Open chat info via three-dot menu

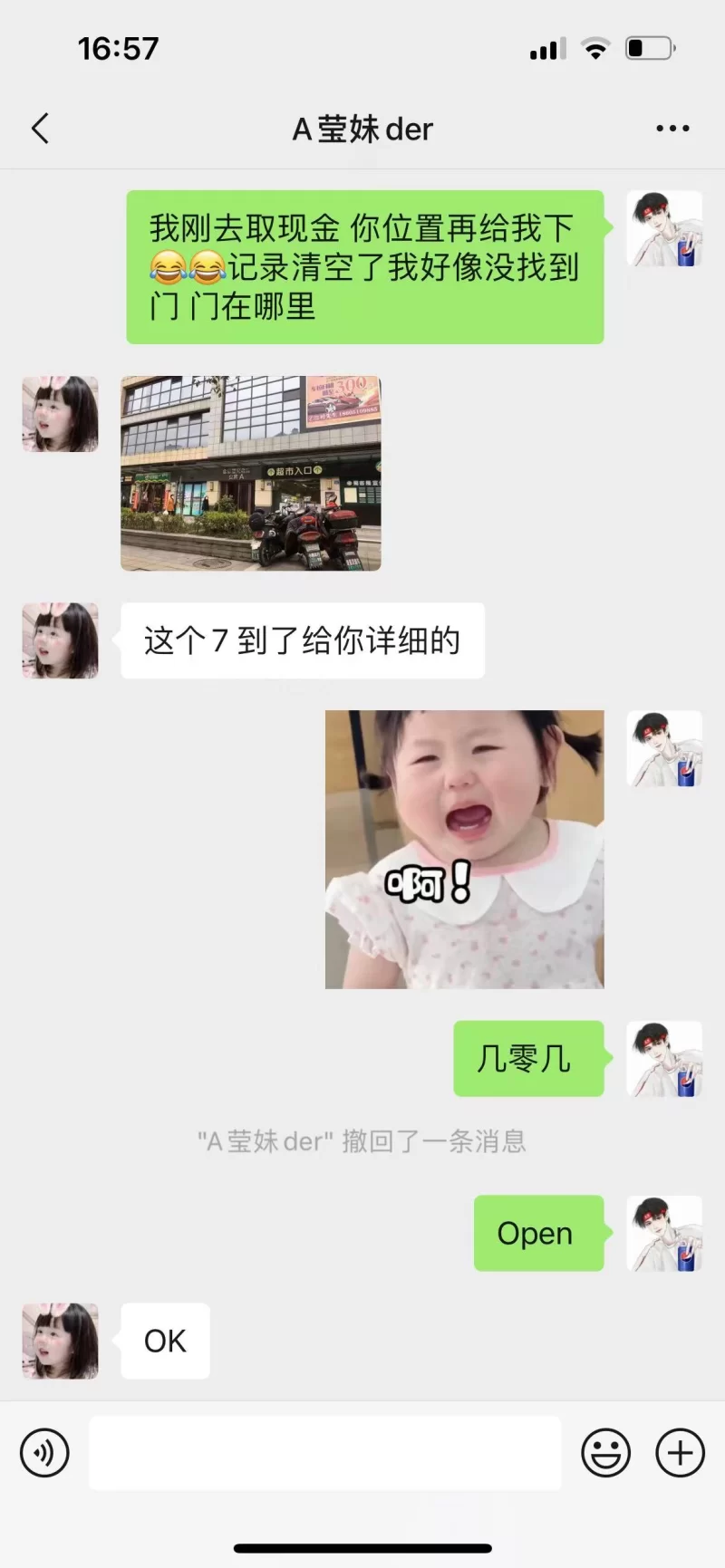(x=672, y=129)
